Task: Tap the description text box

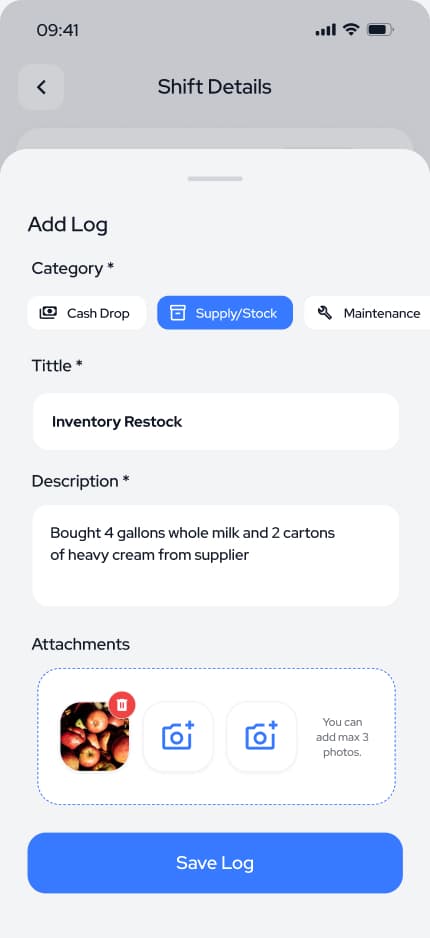Action: (215, 556)
